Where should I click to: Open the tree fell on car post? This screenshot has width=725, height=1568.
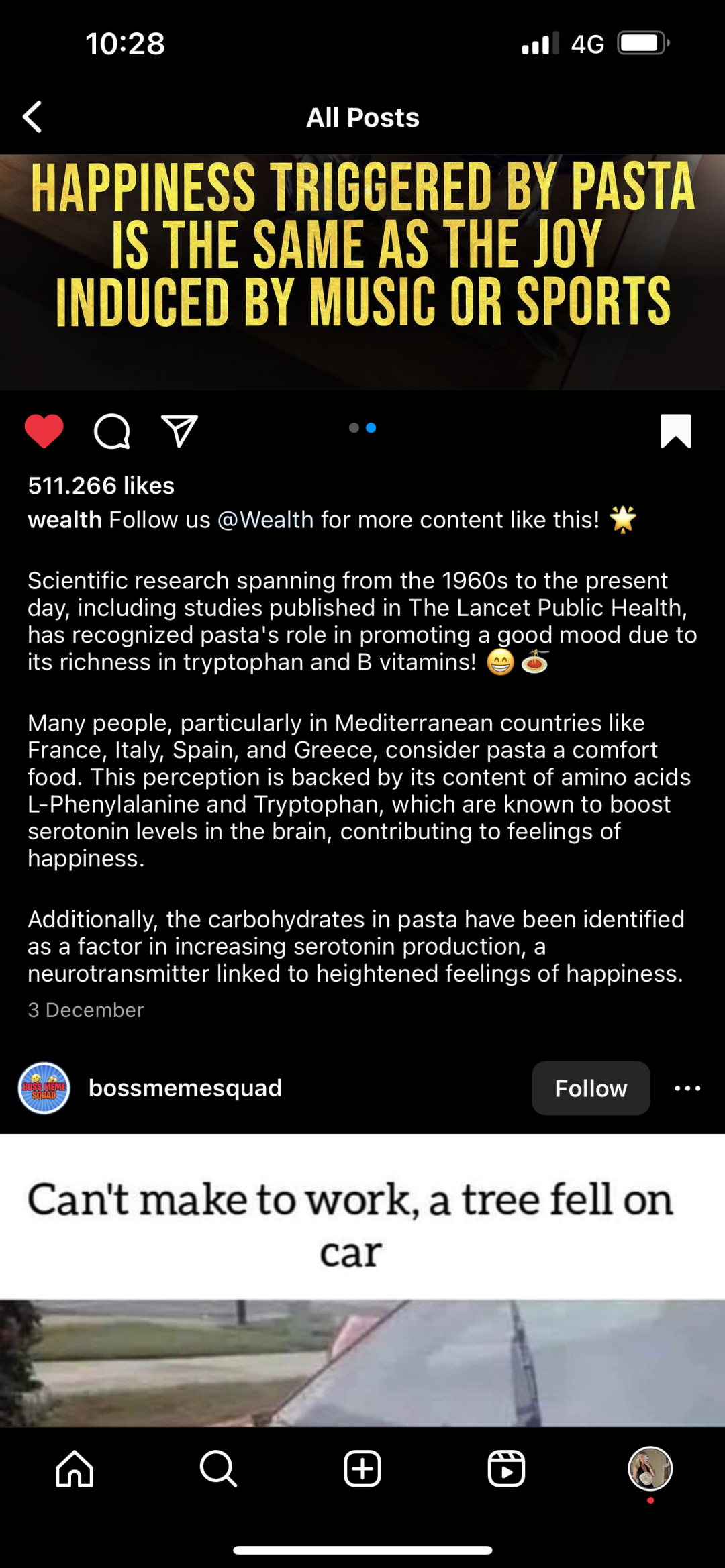[x=362, y=1280]
